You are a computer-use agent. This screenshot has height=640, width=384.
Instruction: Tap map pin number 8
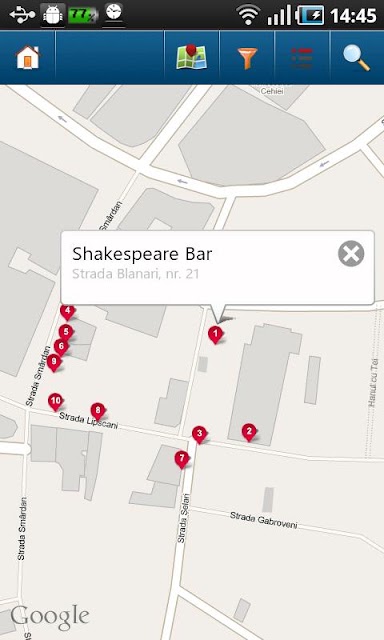tap(98, 411)
